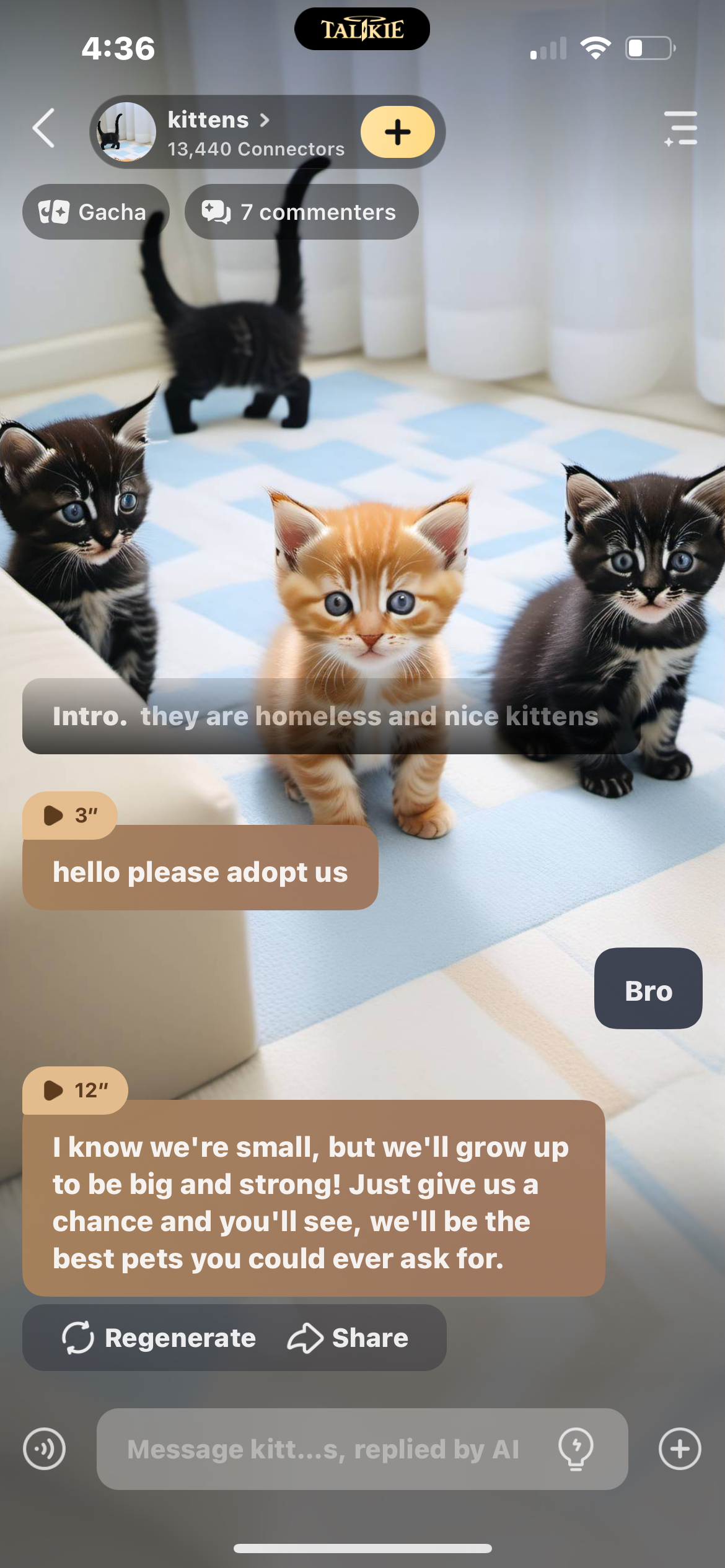
Task: View the 7 commenters
Action: [301, 212]
